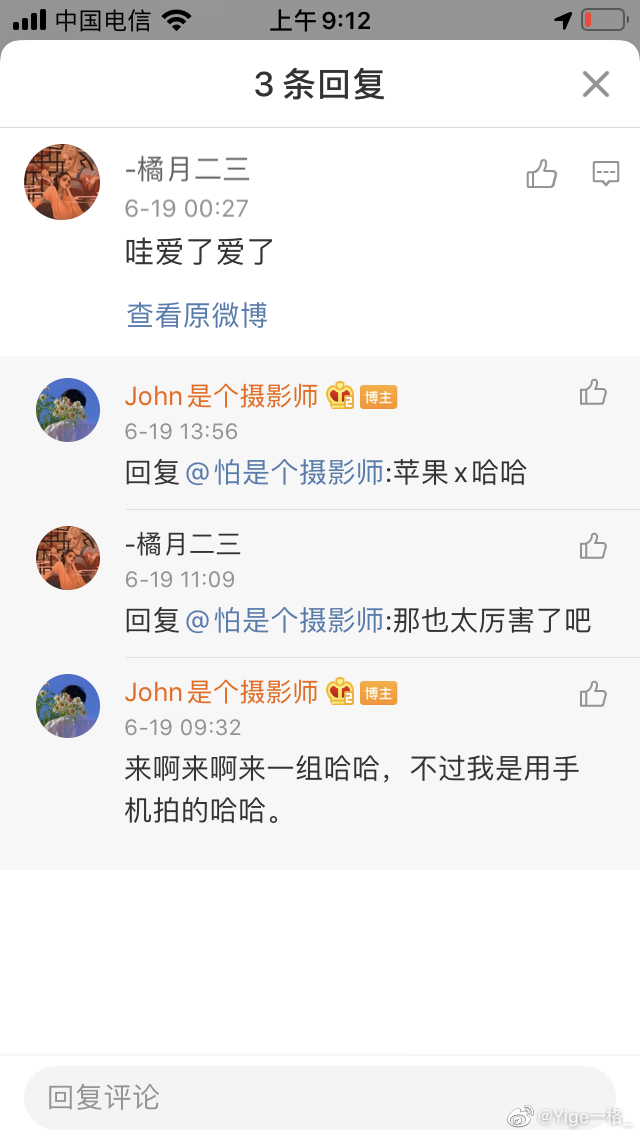
Task: Close the 3条回复 replies sheet
Action: point(596,85)
